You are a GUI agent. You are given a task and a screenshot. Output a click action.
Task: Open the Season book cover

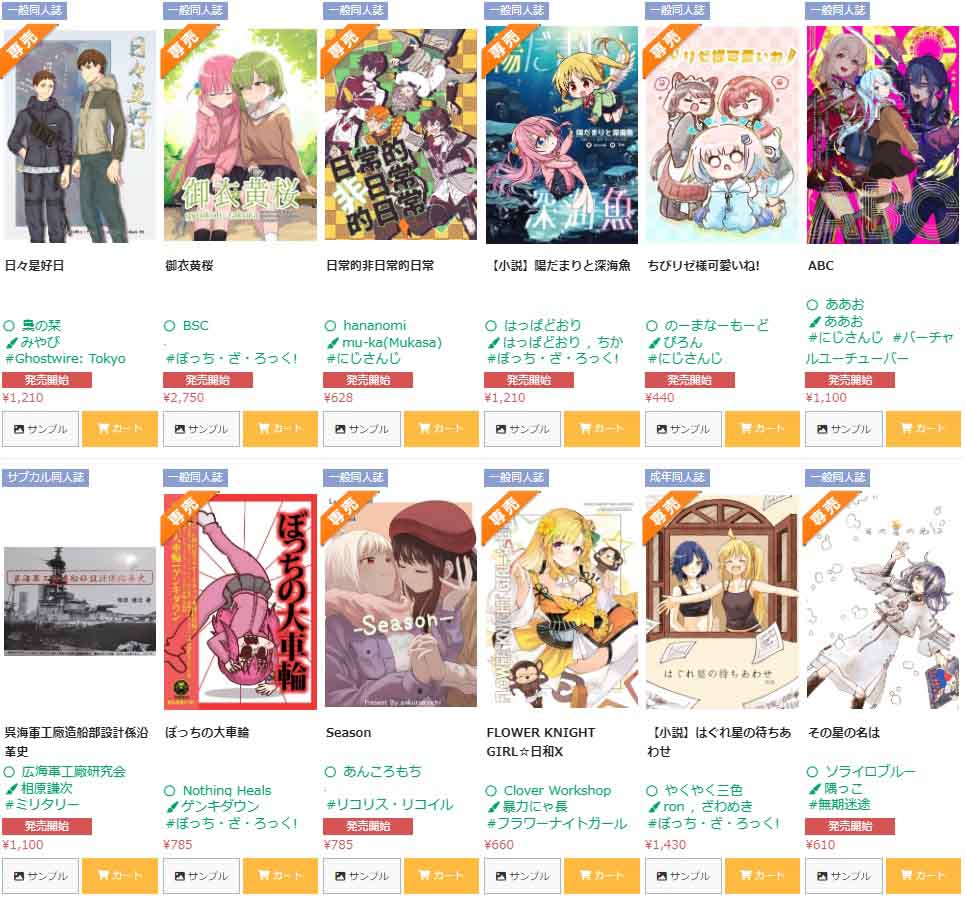pyautogui.click(x=401, y=603)
